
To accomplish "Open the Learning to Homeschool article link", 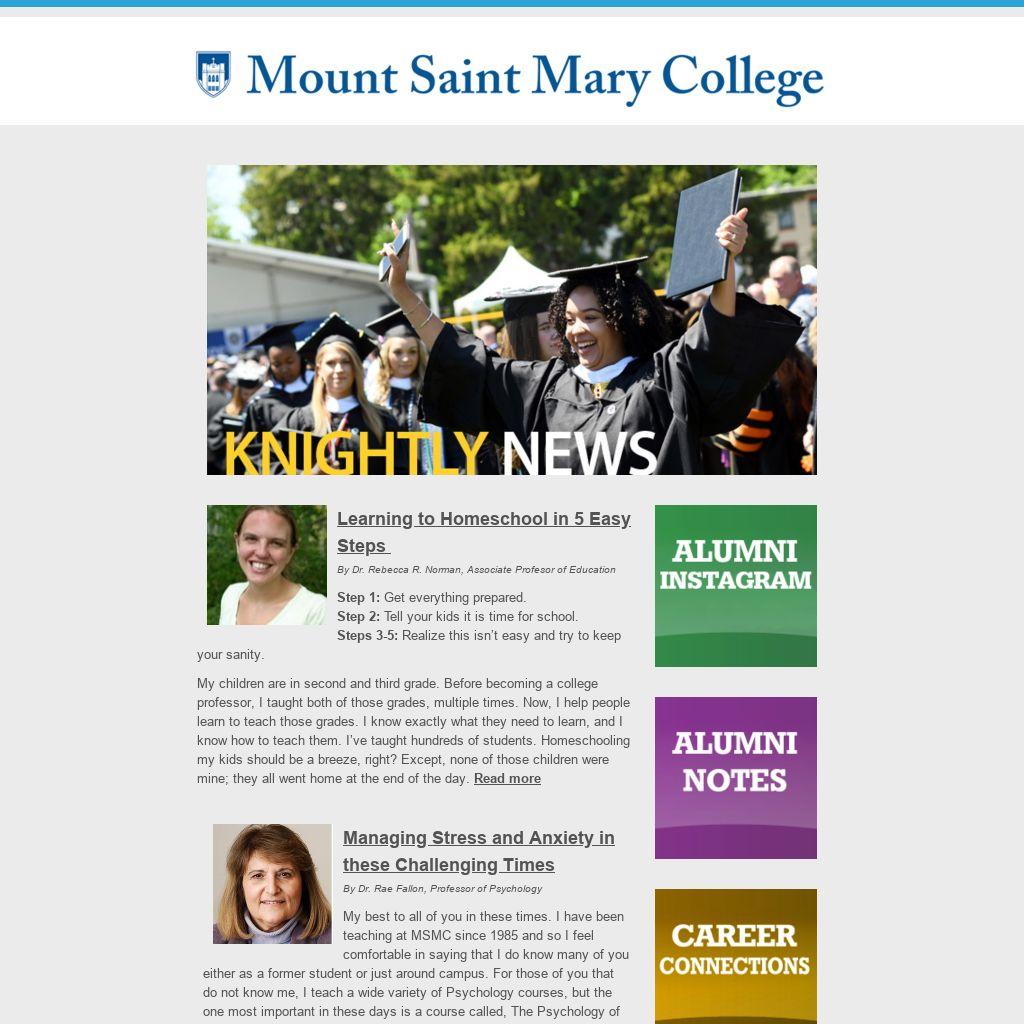I will [x=483, y=519].
